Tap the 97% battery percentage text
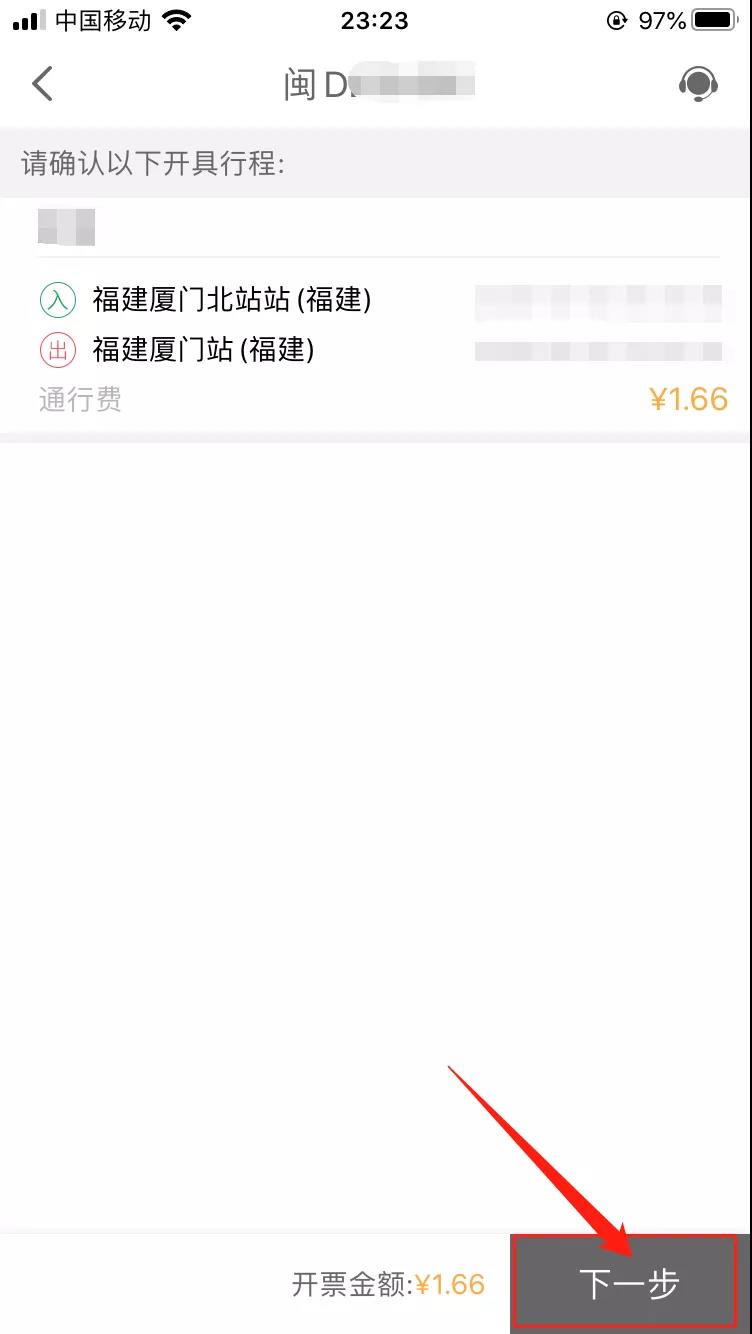The image size is (752, 1334). tap(662, 18)
